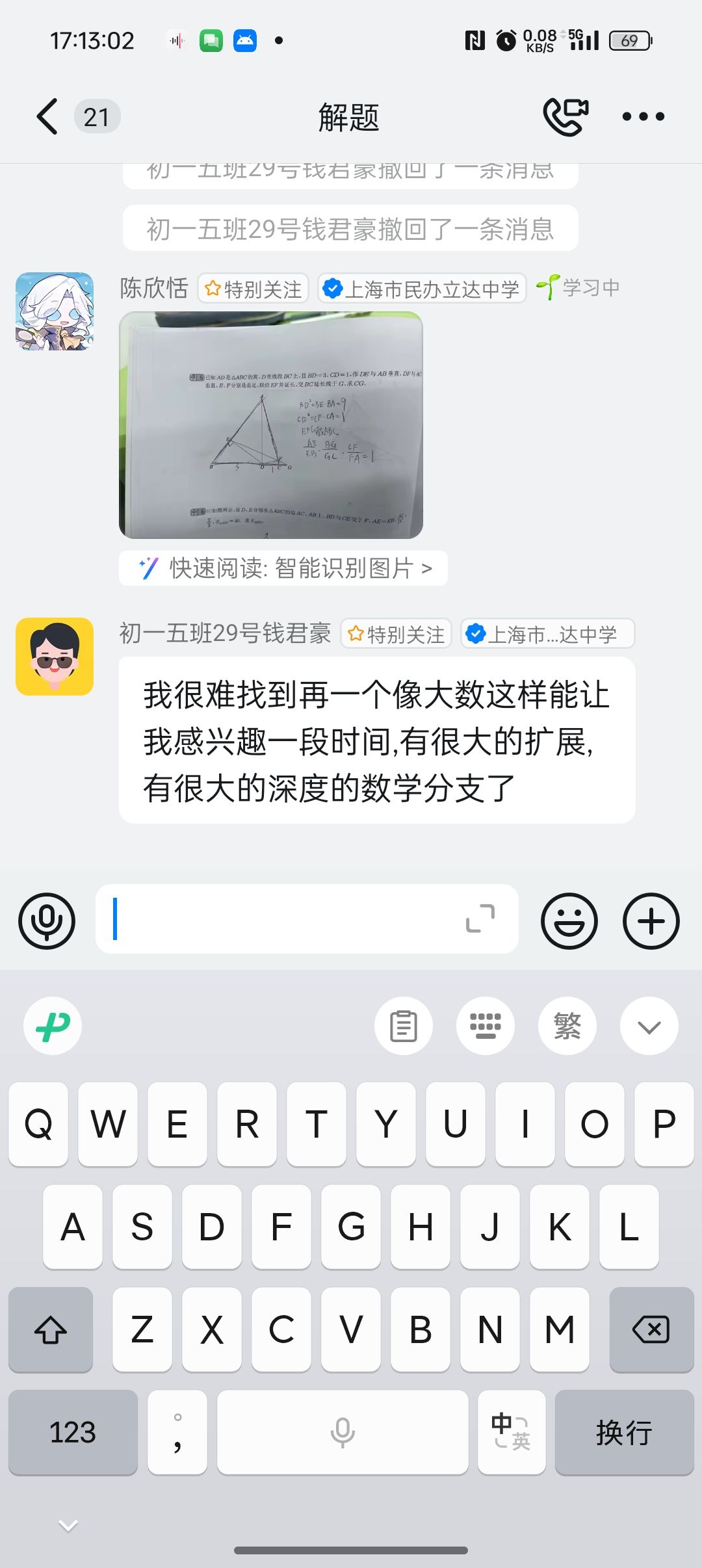Toggle Chinese/English input language key
Screen dimensions: 702x1568
[512, 1433]
